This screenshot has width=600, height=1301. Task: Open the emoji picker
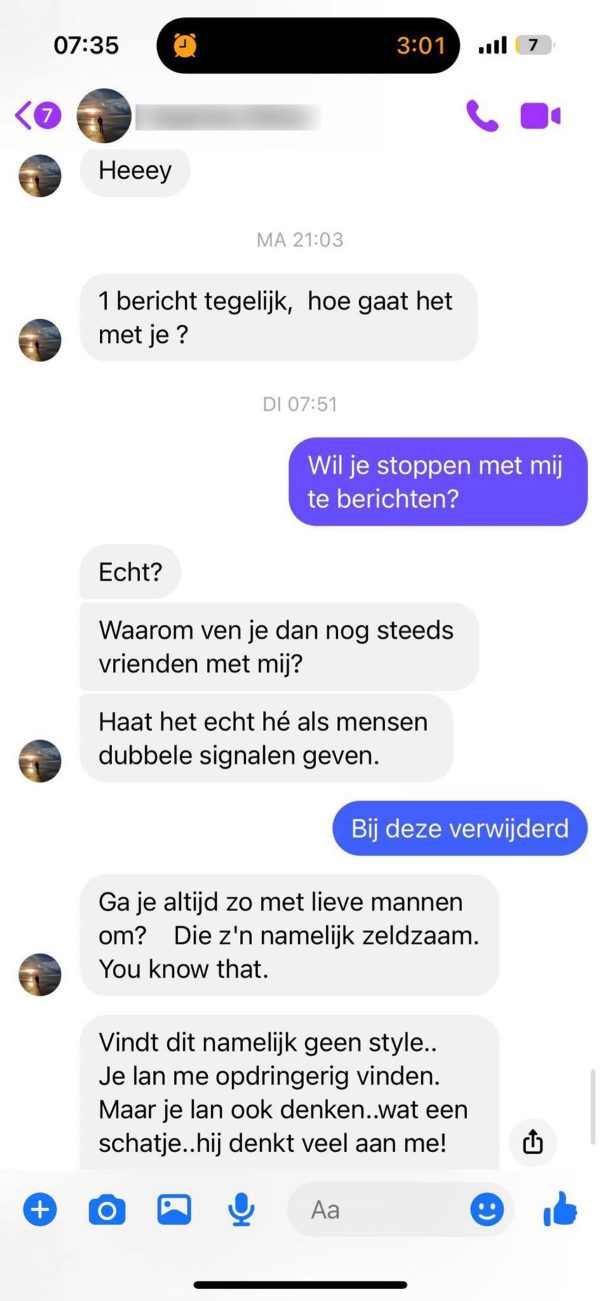click(487, 1211)
